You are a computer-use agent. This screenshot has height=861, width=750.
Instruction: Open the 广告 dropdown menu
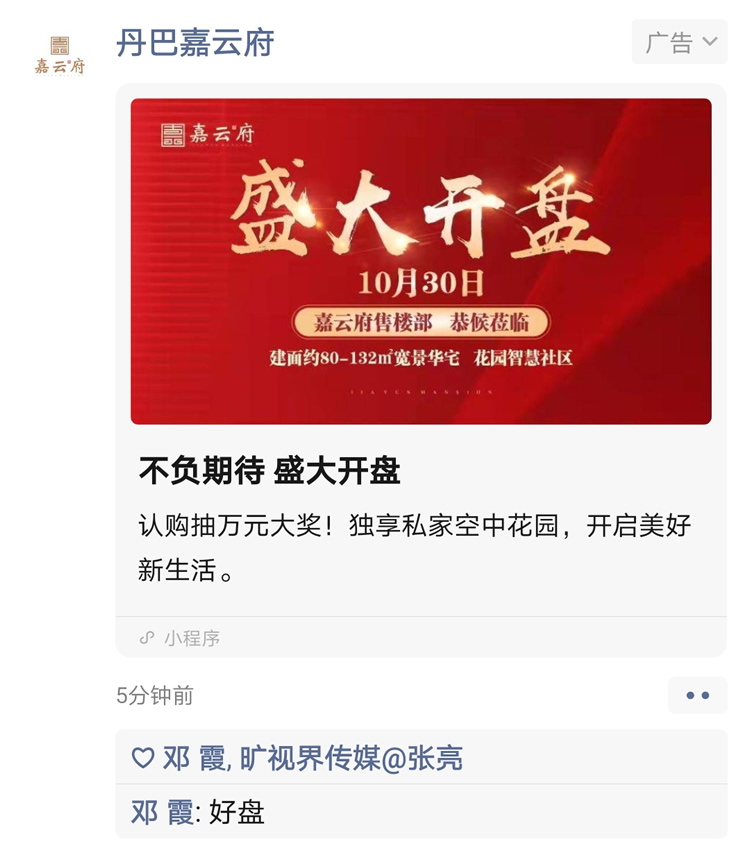point(681,42)
